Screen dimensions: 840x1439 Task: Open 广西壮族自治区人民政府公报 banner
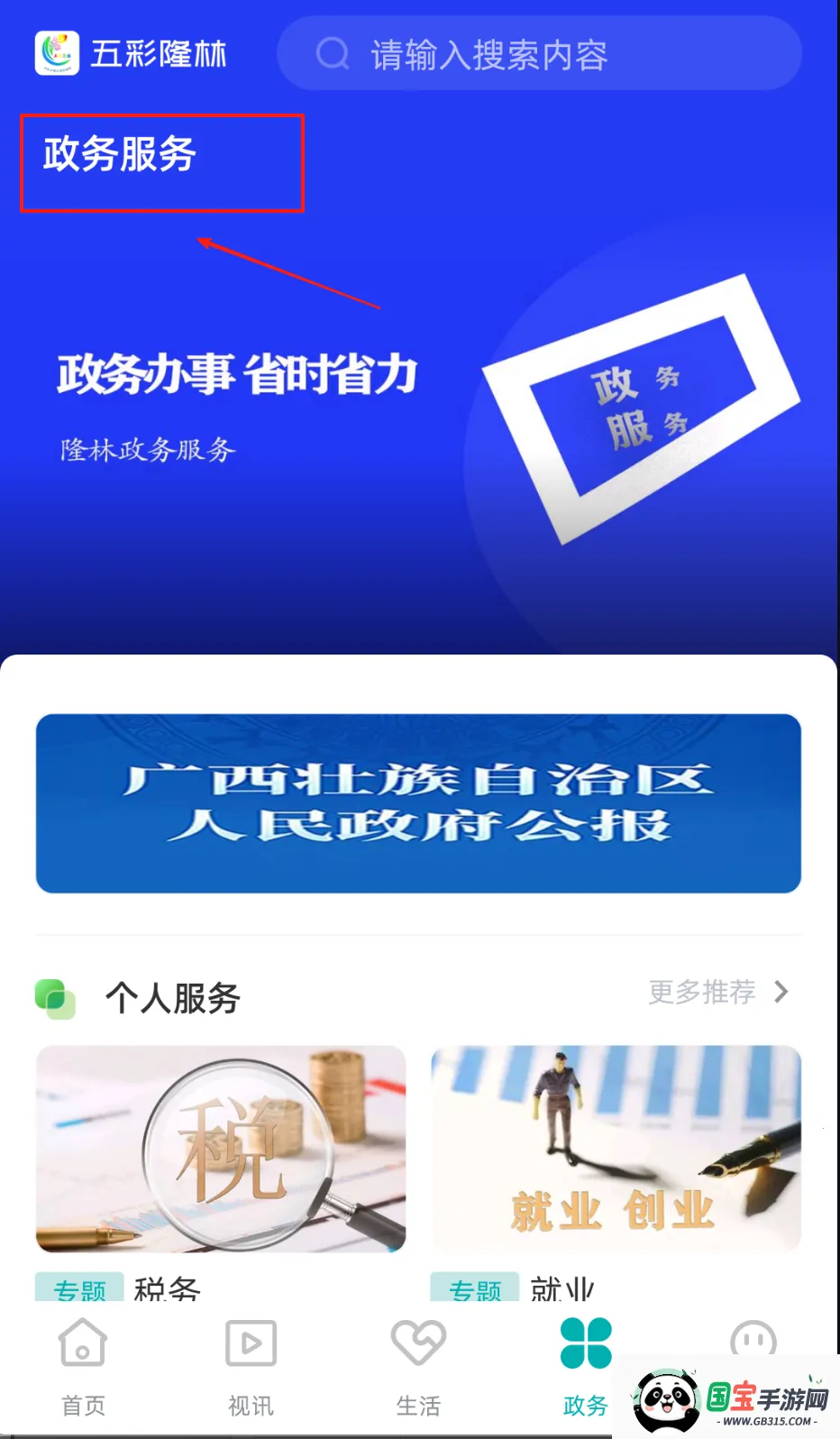(x=418, y=803)
